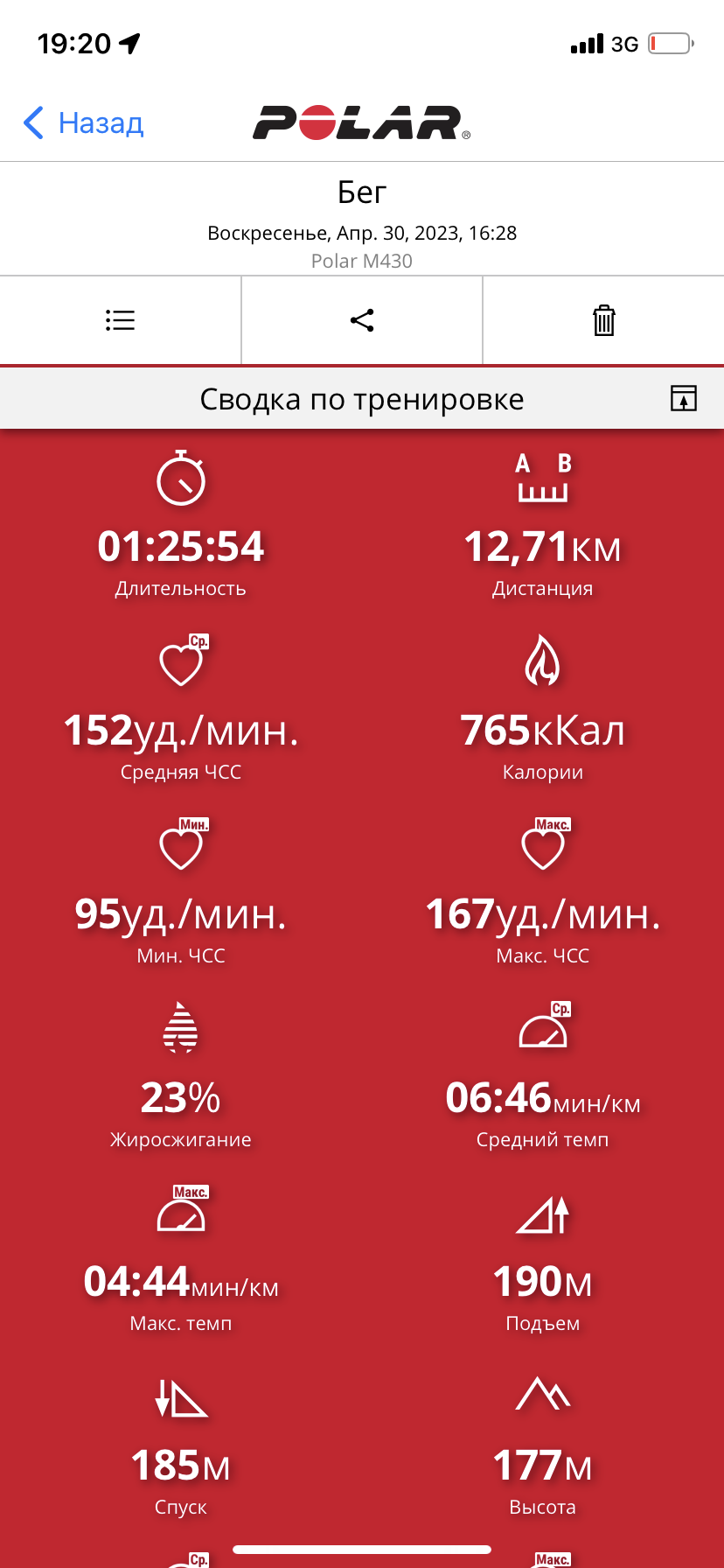The height and width of the screenshot is (1568, 724).
Task: Delete this training with the trash icon
Action: 604,320
